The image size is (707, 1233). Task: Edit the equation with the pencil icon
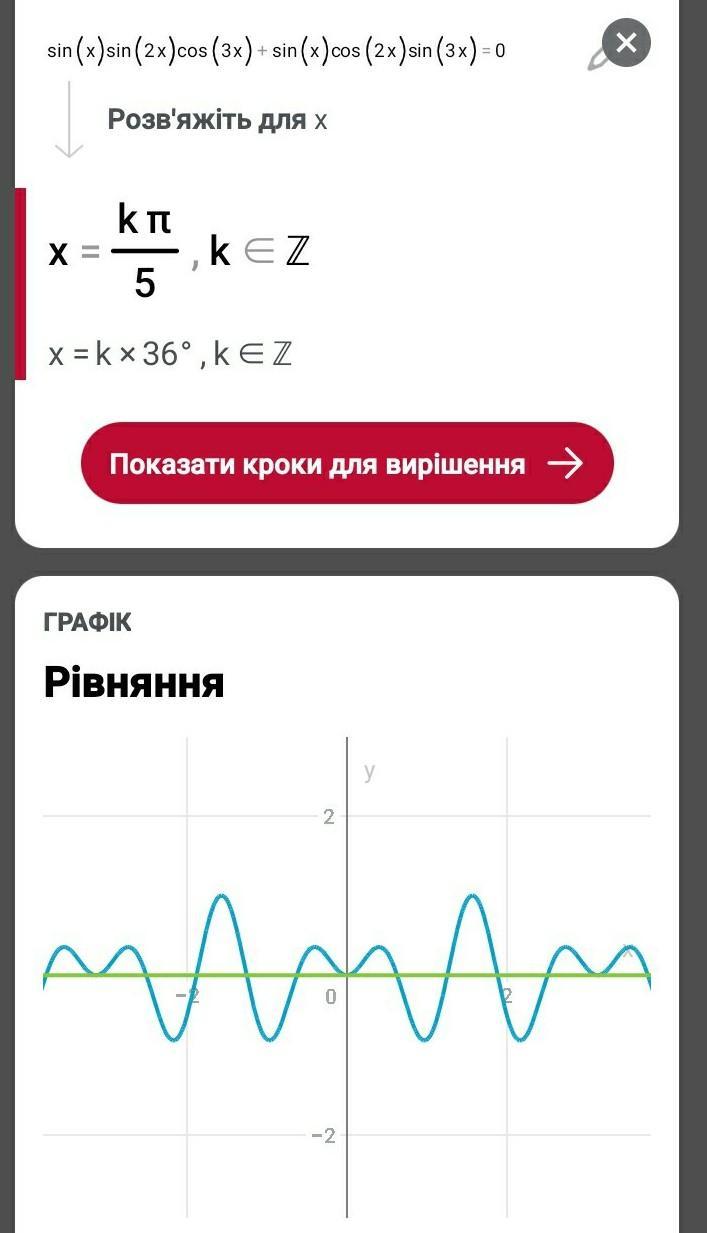pos(597,60)
